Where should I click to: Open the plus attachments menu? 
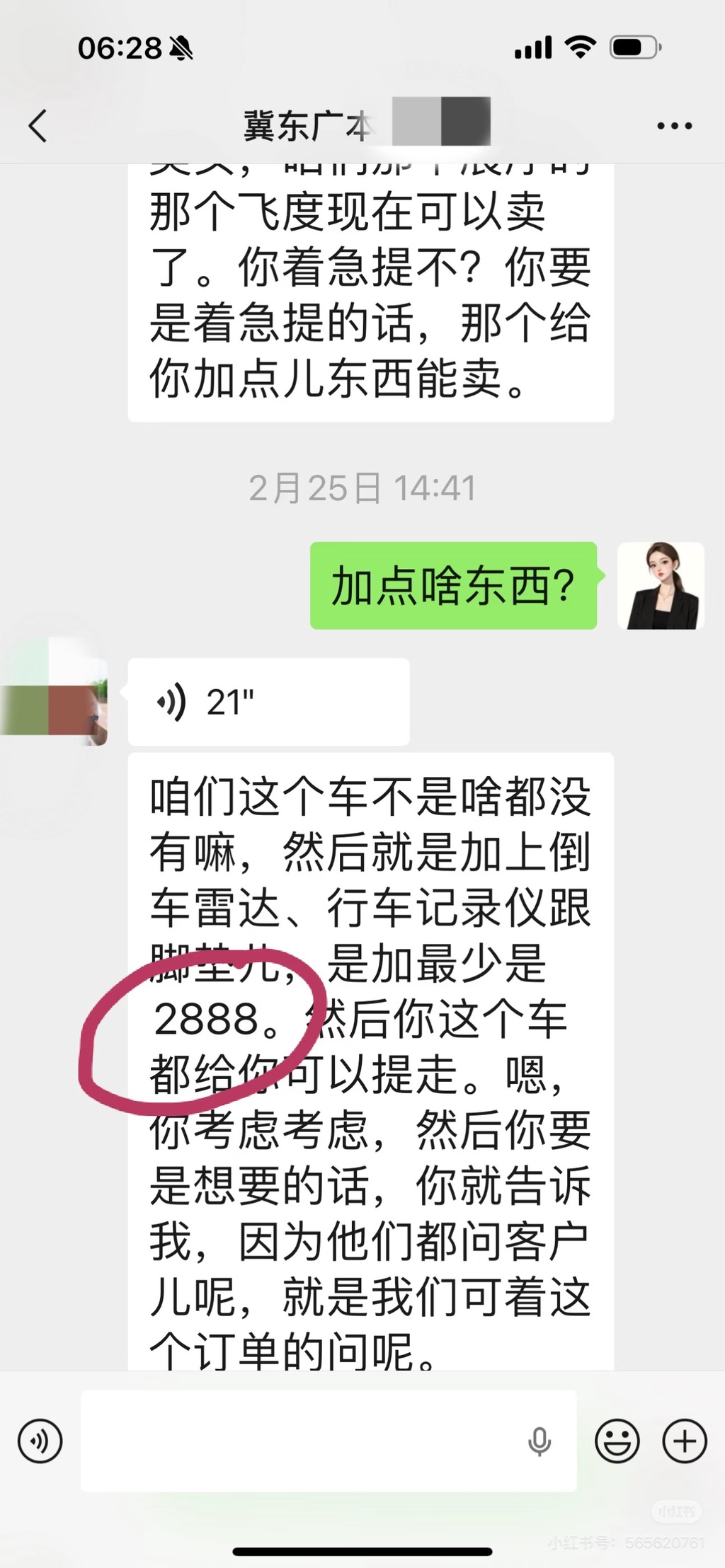coord(684,1441)
